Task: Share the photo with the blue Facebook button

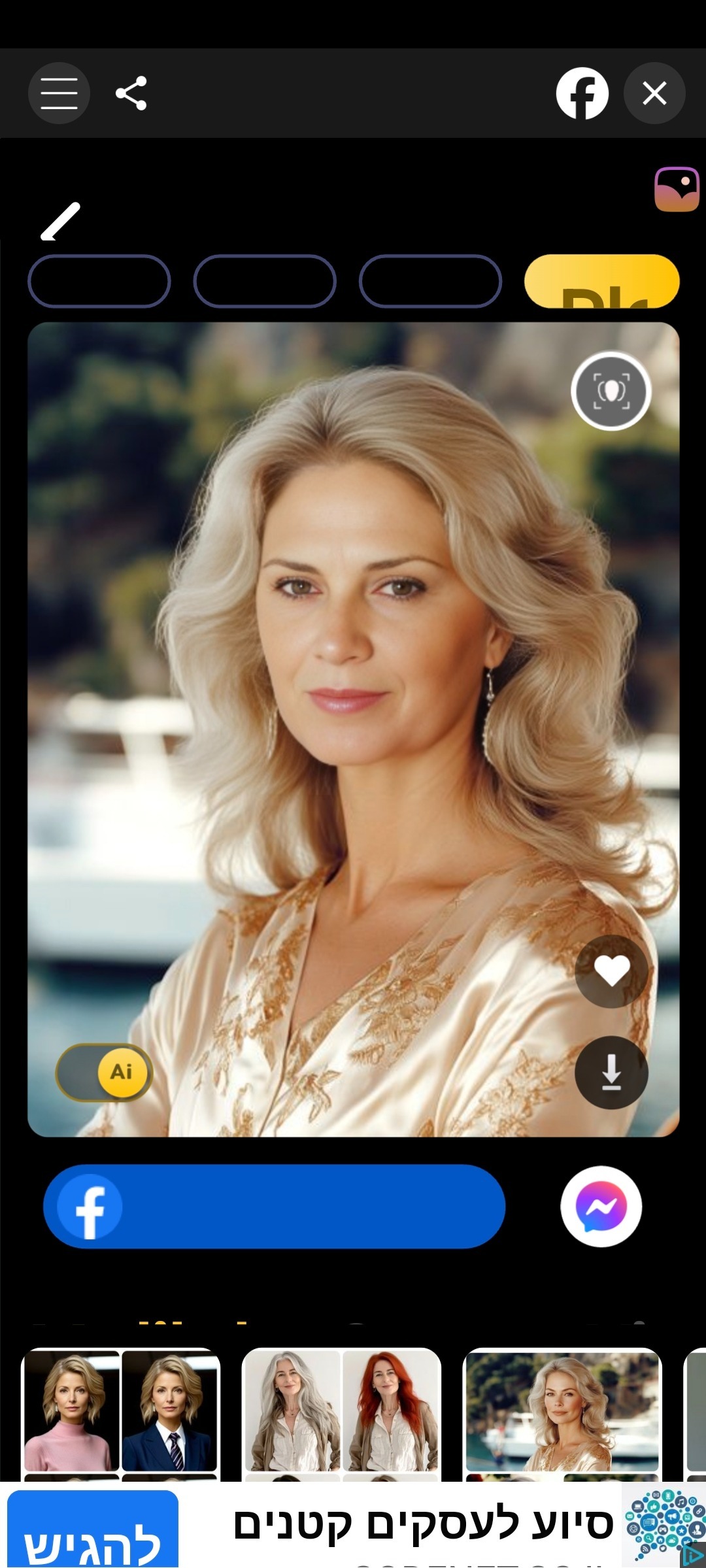Action: [x=274, y=1207]
